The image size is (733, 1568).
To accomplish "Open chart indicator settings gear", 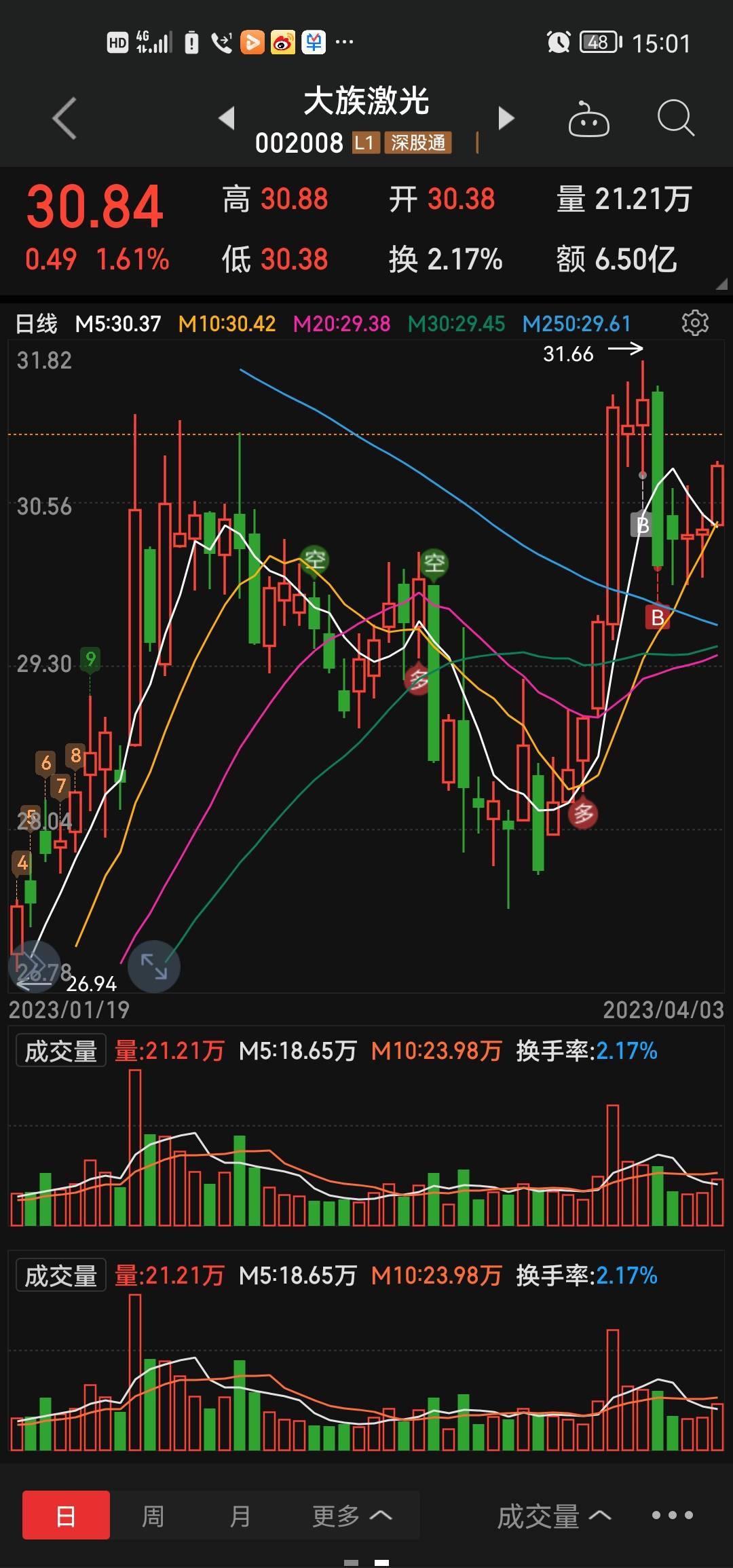I will 695,323.
